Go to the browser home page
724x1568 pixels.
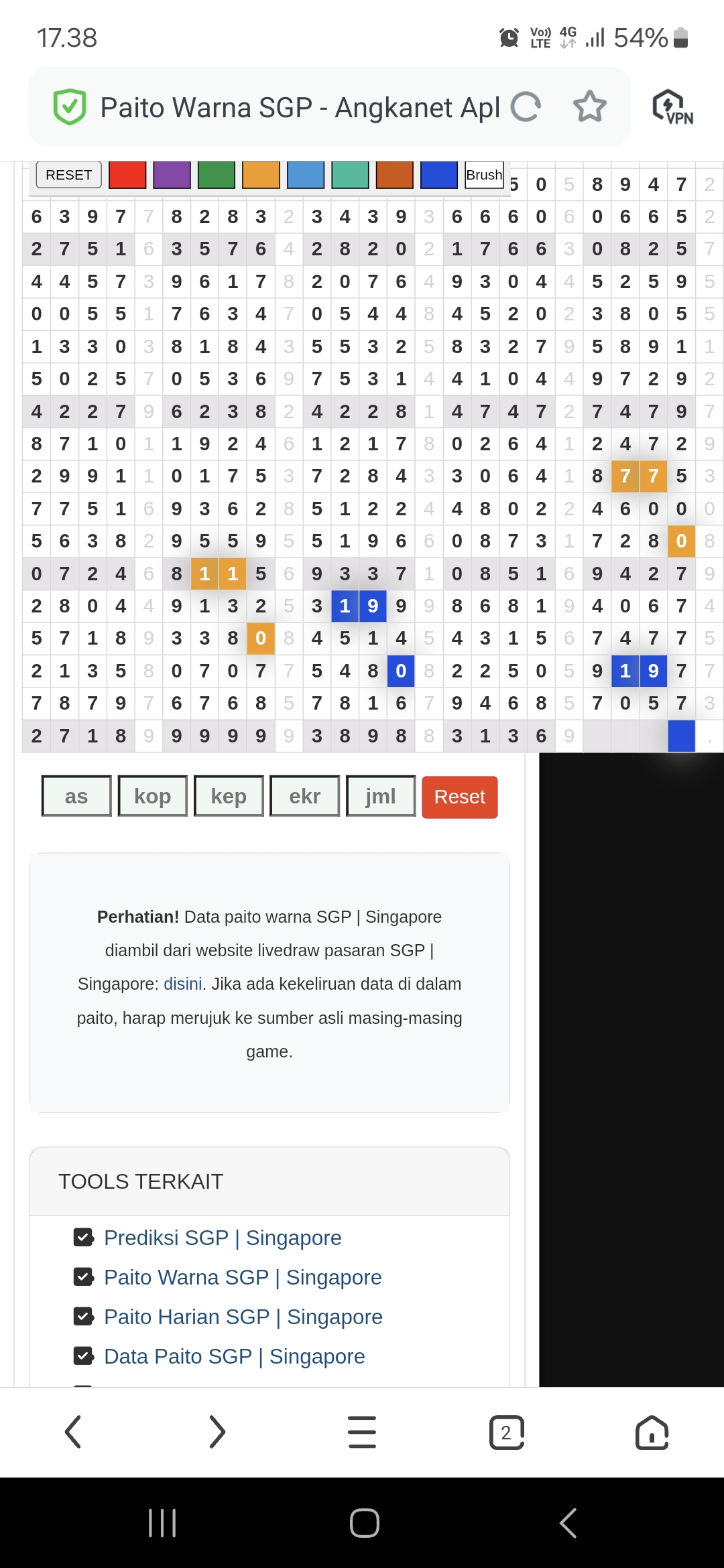click(x=652, y=1432)
